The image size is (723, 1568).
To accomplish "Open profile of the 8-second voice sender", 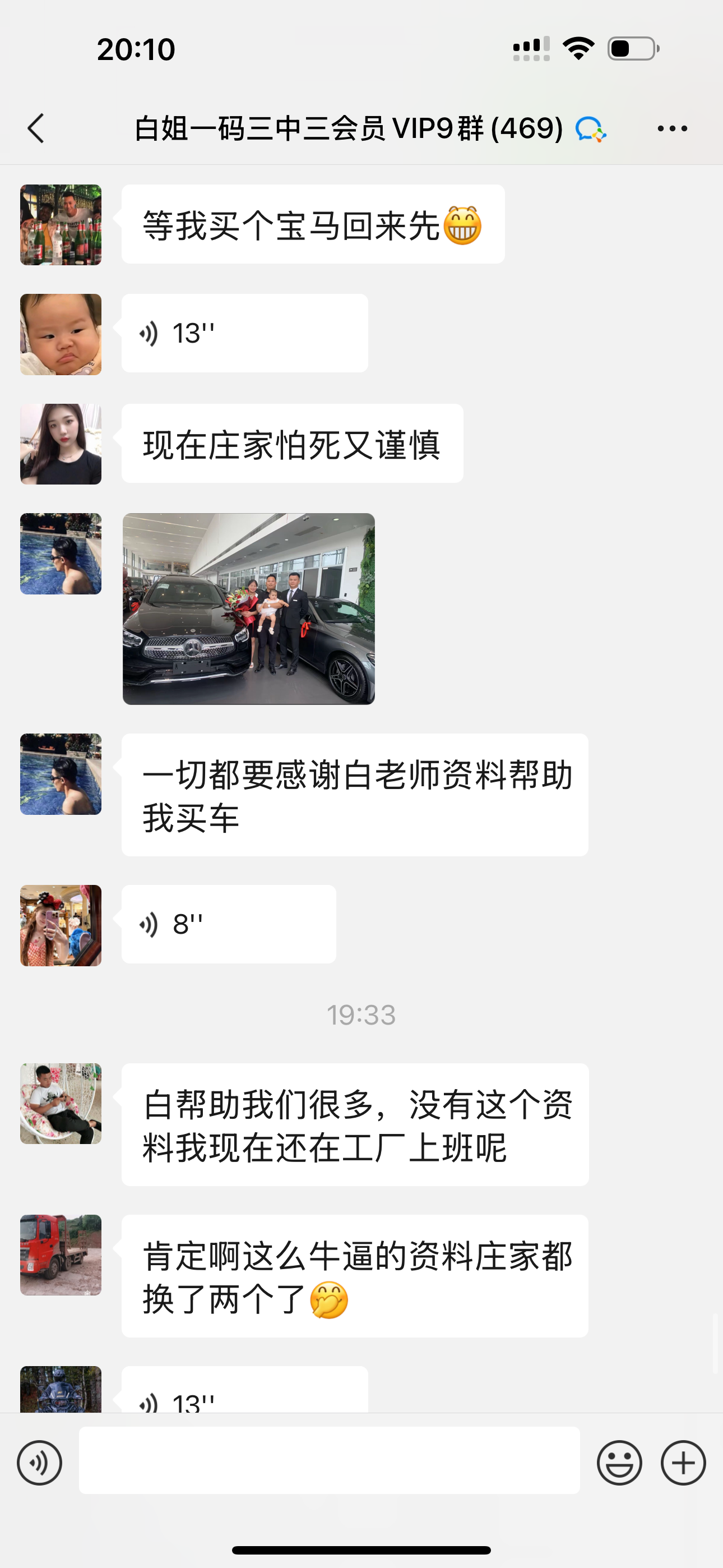I will point(61,925).
